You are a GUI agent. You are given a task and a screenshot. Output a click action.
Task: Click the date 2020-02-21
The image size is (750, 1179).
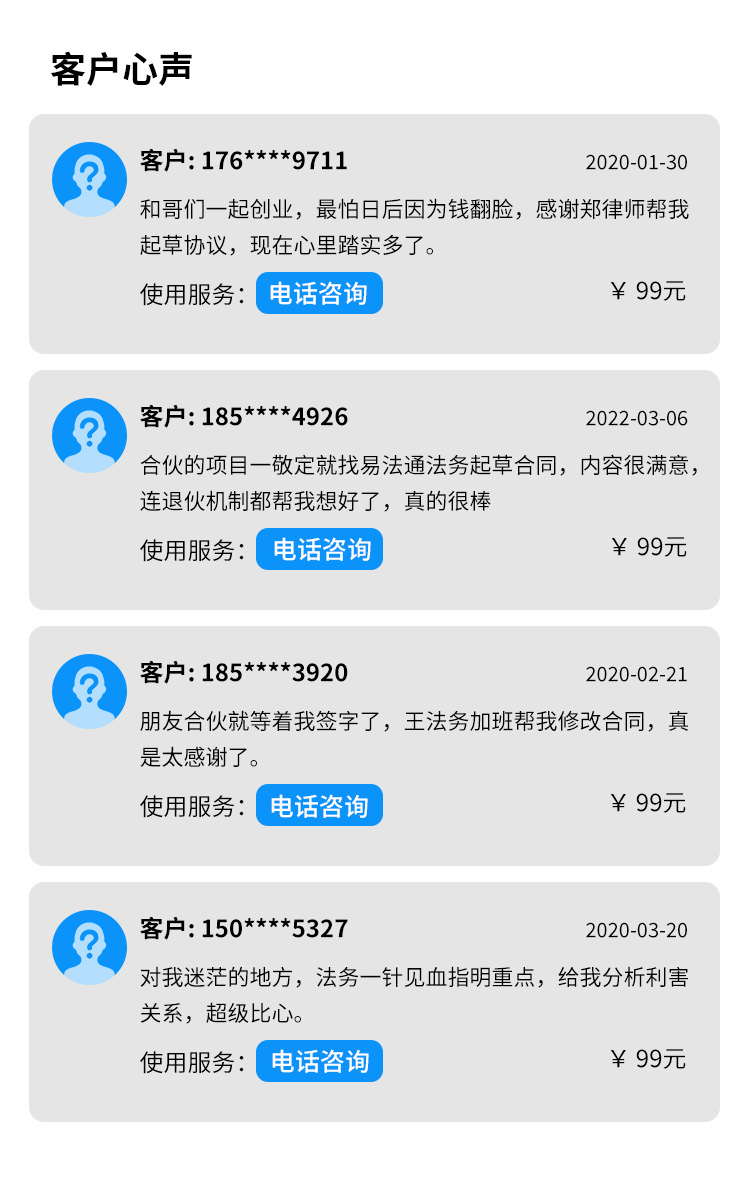(x=635, y=675)
